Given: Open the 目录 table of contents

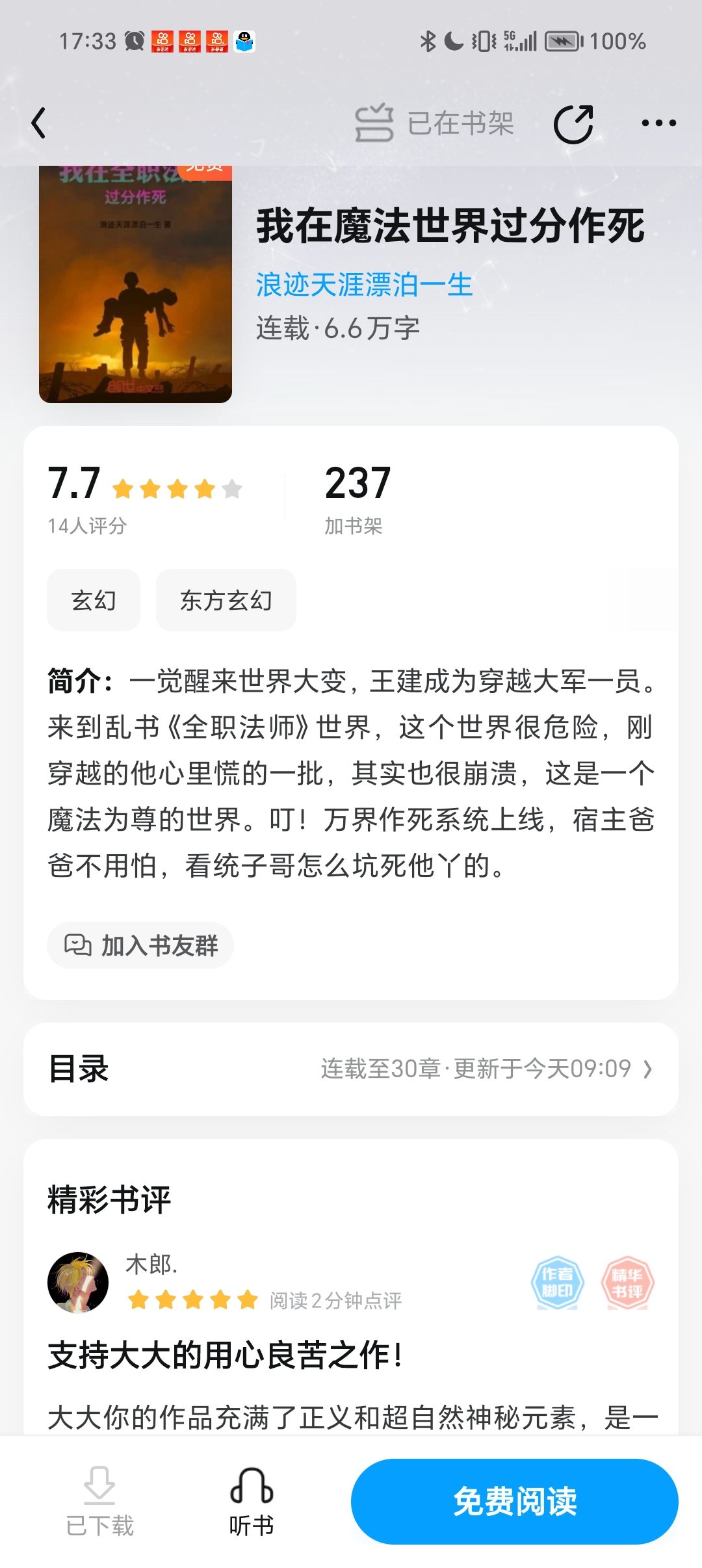Looking at the screenshot, I should click(x=351, y=1069).
